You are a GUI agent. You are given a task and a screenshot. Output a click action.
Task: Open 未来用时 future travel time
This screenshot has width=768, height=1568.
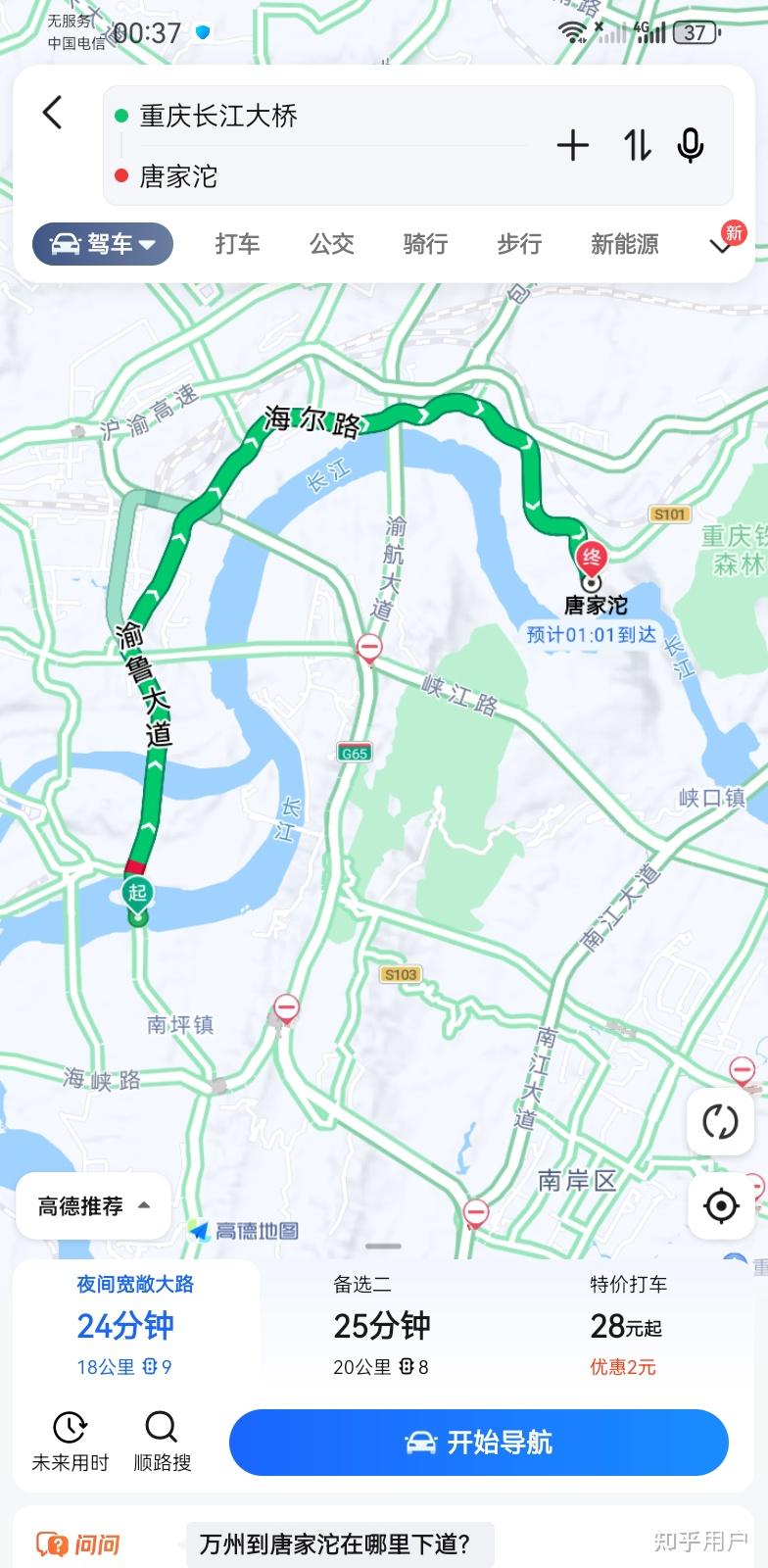70,1441
